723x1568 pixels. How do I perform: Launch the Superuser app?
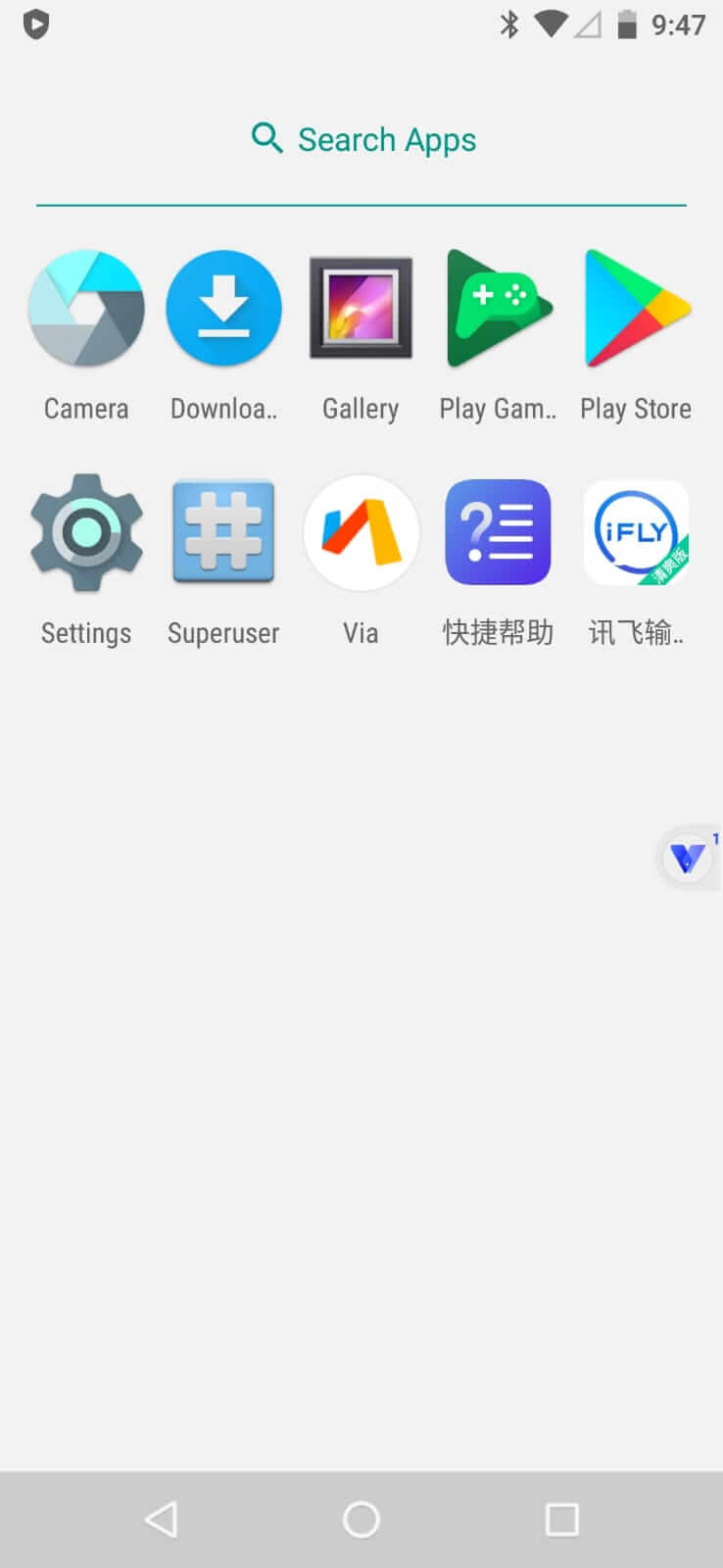[x=223, y=533]
